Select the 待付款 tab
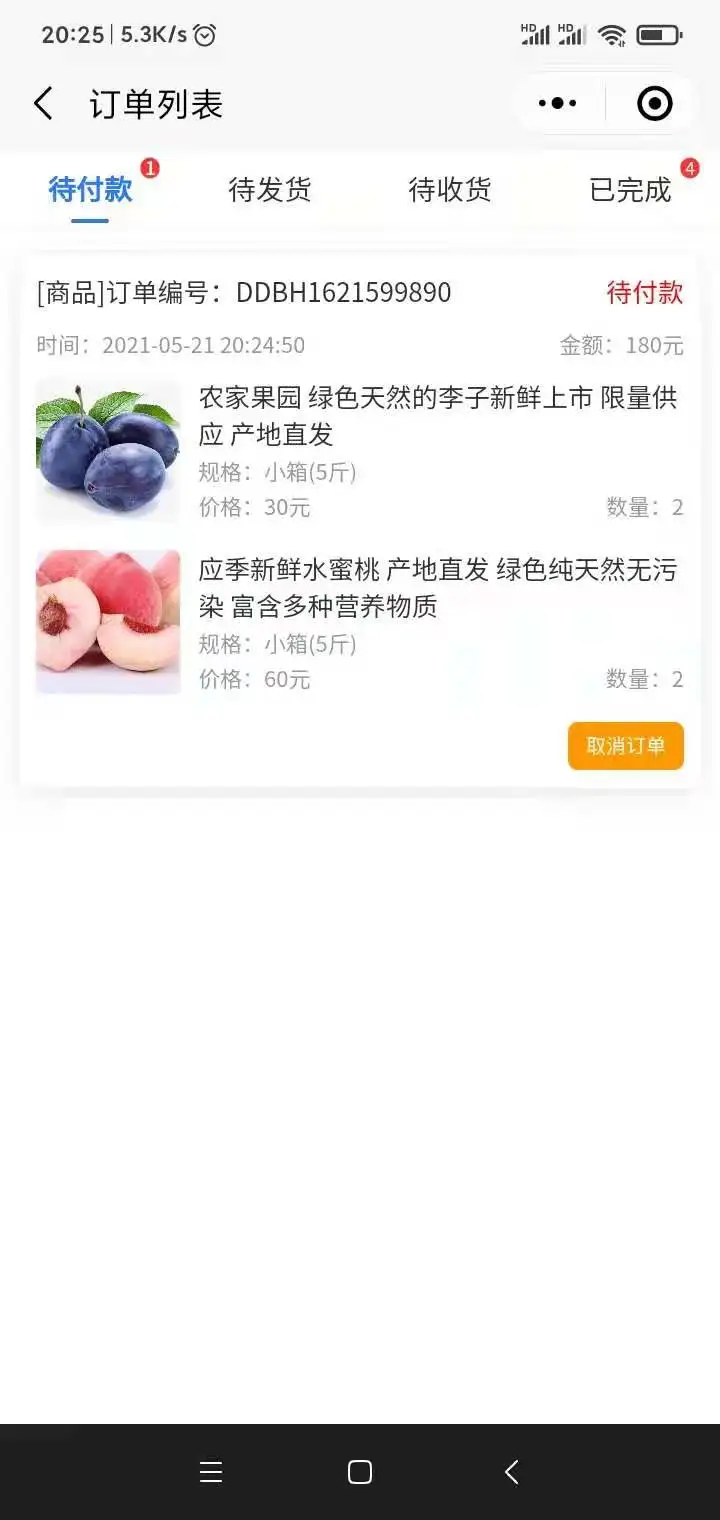The height and width of the screenshot is (1520, 720). point(90,189)
